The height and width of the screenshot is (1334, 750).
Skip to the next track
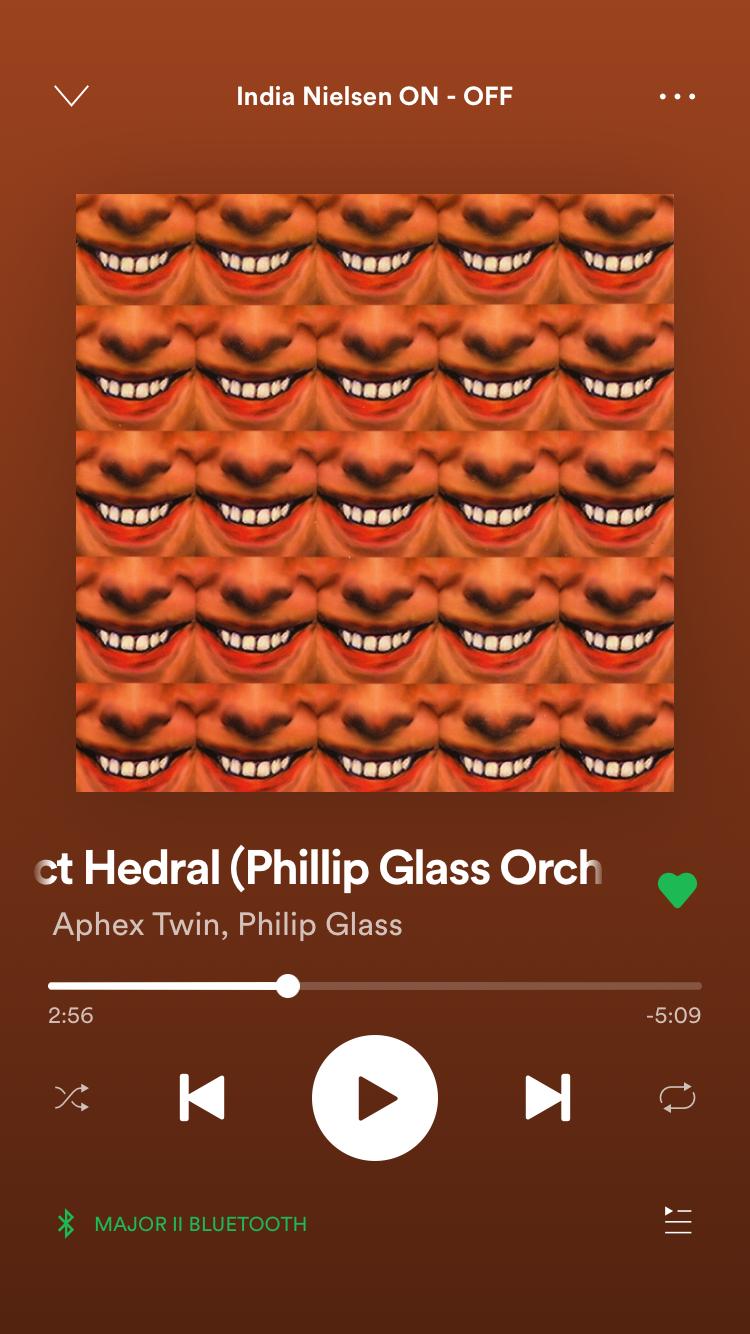(548, 1098)
